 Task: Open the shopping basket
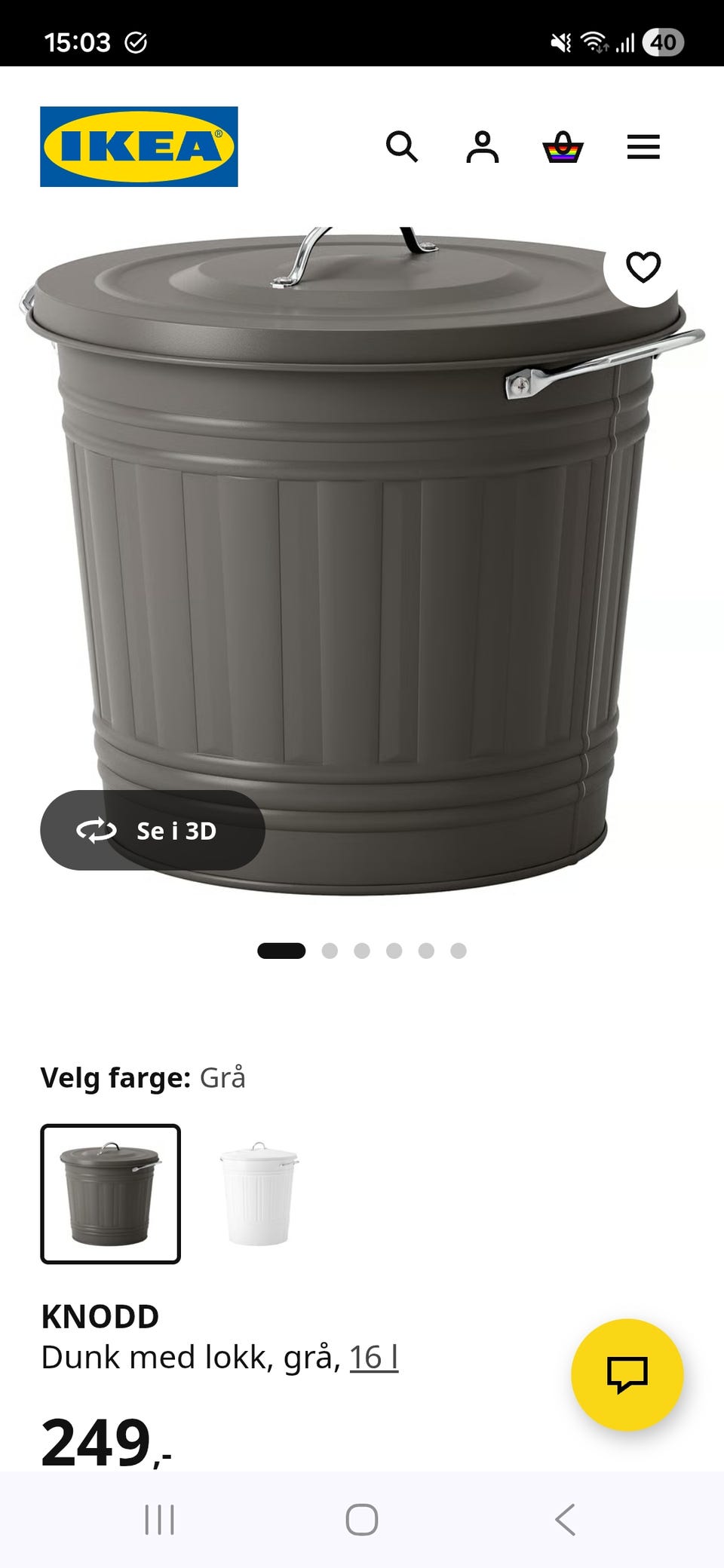tap(563, 147)
